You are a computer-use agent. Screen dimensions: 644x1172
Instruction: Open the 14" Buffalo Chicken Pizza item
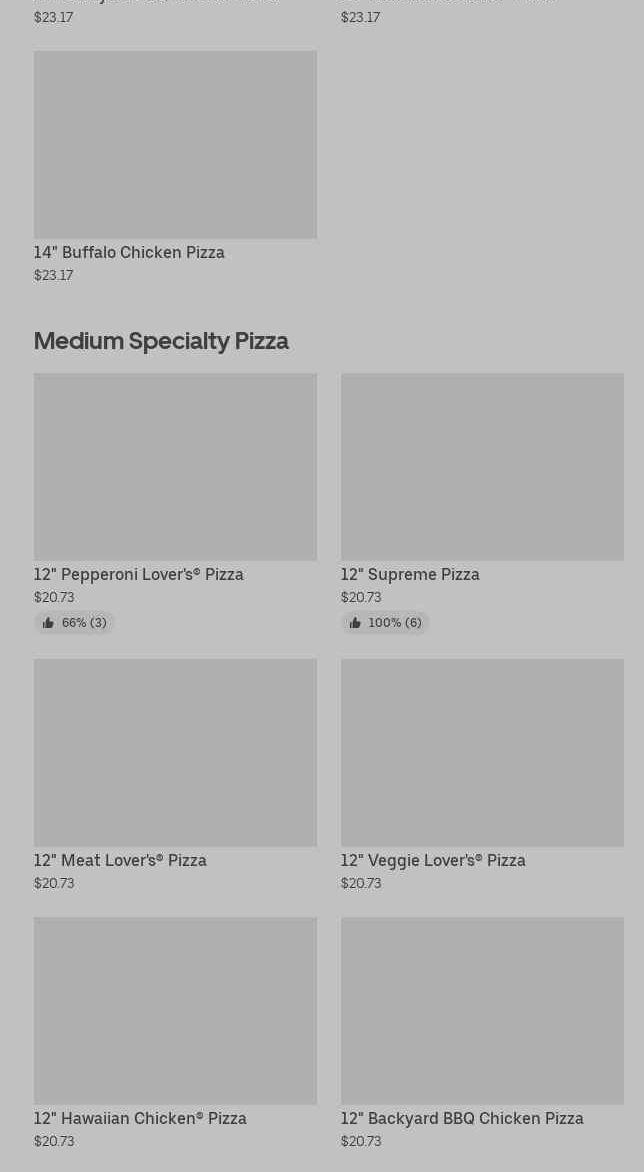point(175,167)
